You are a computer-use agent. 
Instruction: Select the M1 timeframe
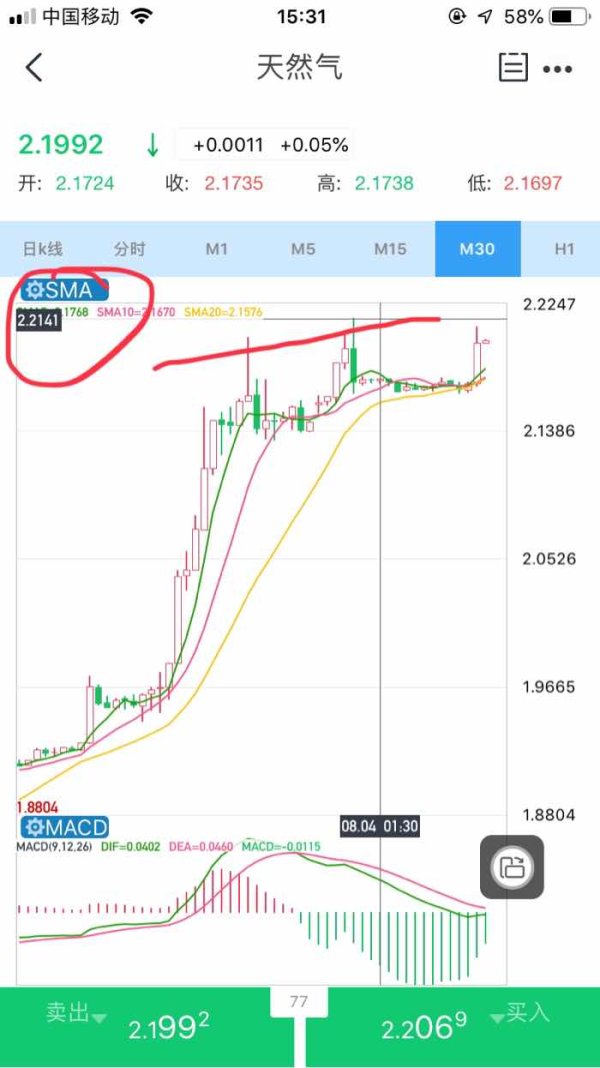(x=216, y=249)
